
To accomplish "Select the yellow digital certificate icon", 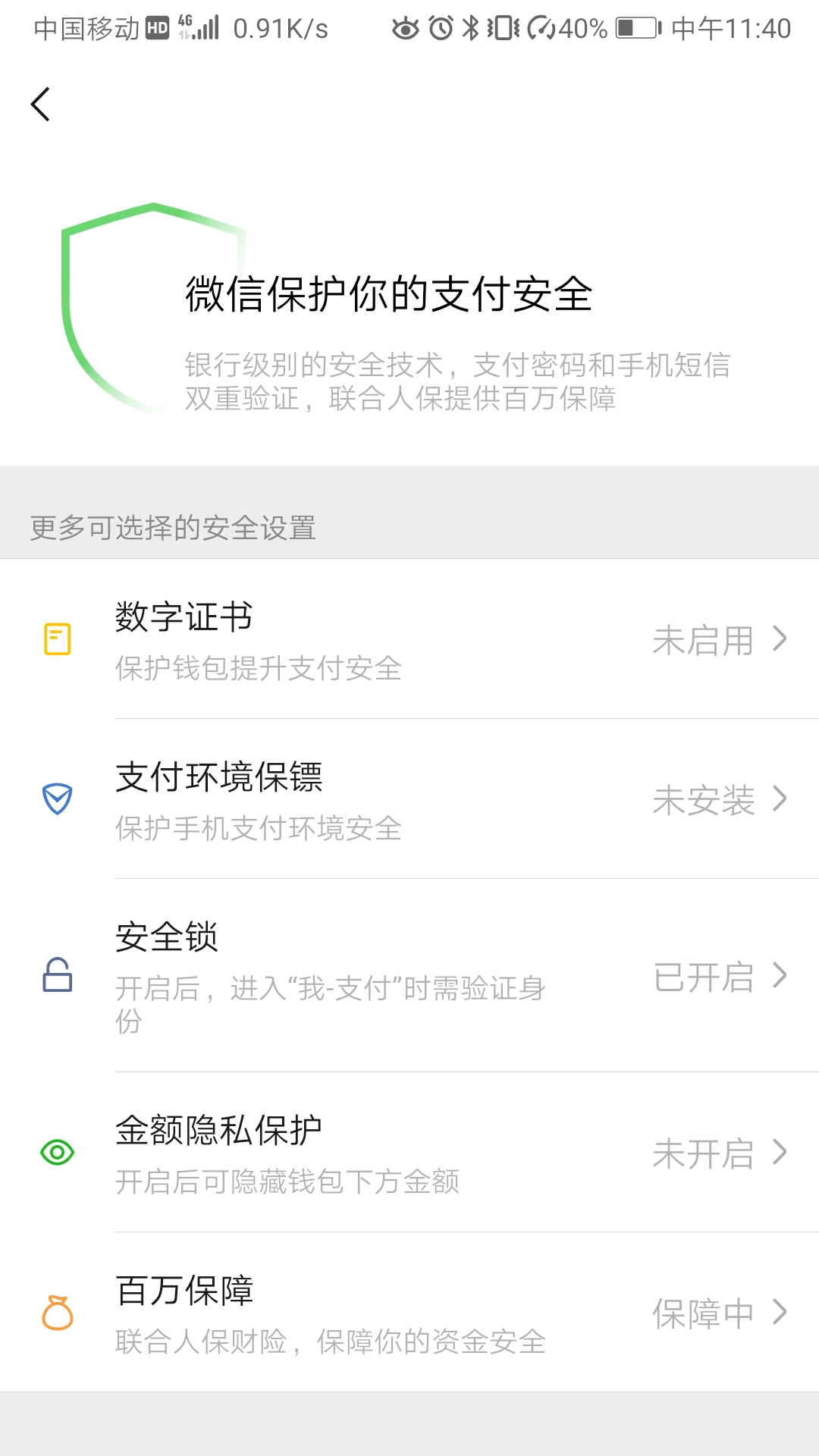I will [x=57, y=641].
